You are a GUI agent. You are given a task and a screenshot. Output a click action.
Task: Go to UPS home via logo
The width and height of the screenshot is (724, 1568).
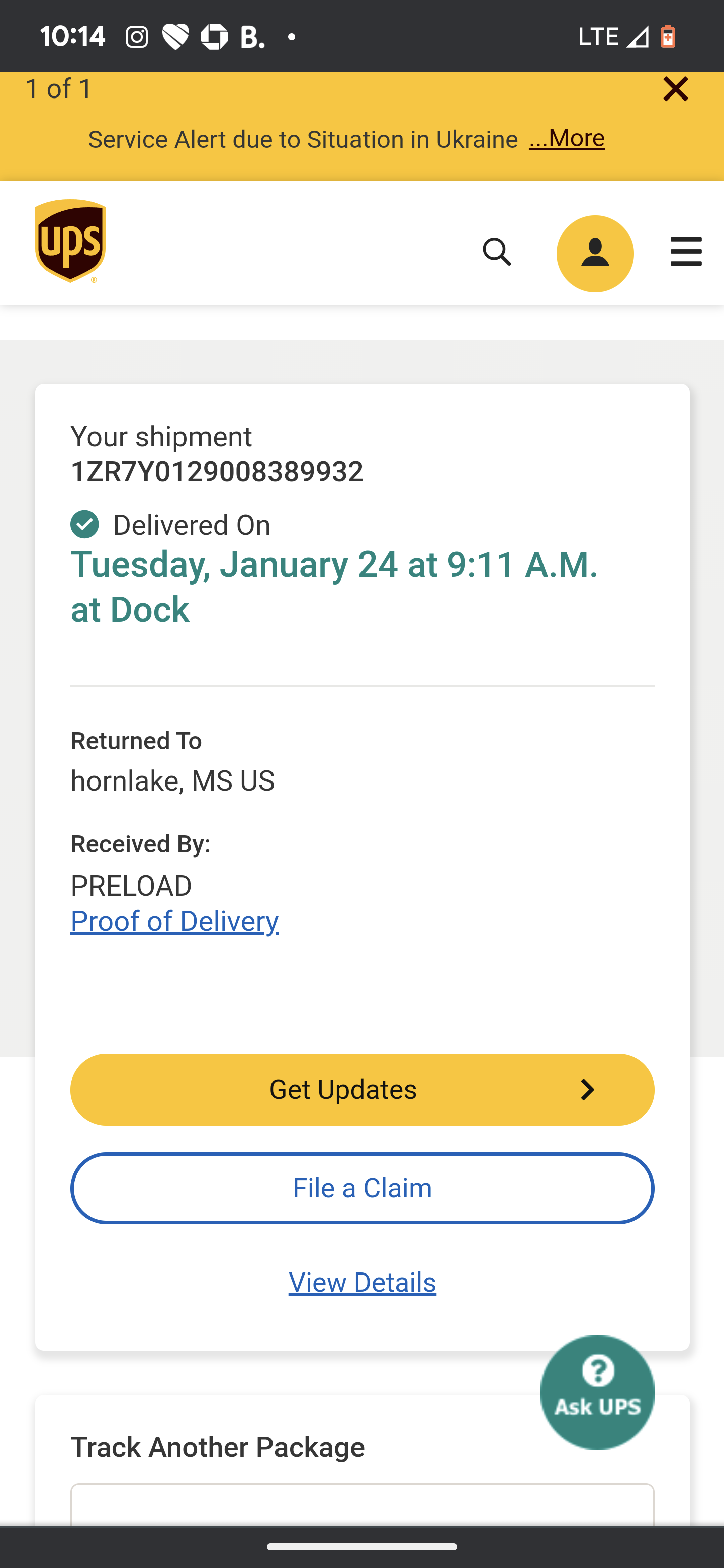pos(70,241)
